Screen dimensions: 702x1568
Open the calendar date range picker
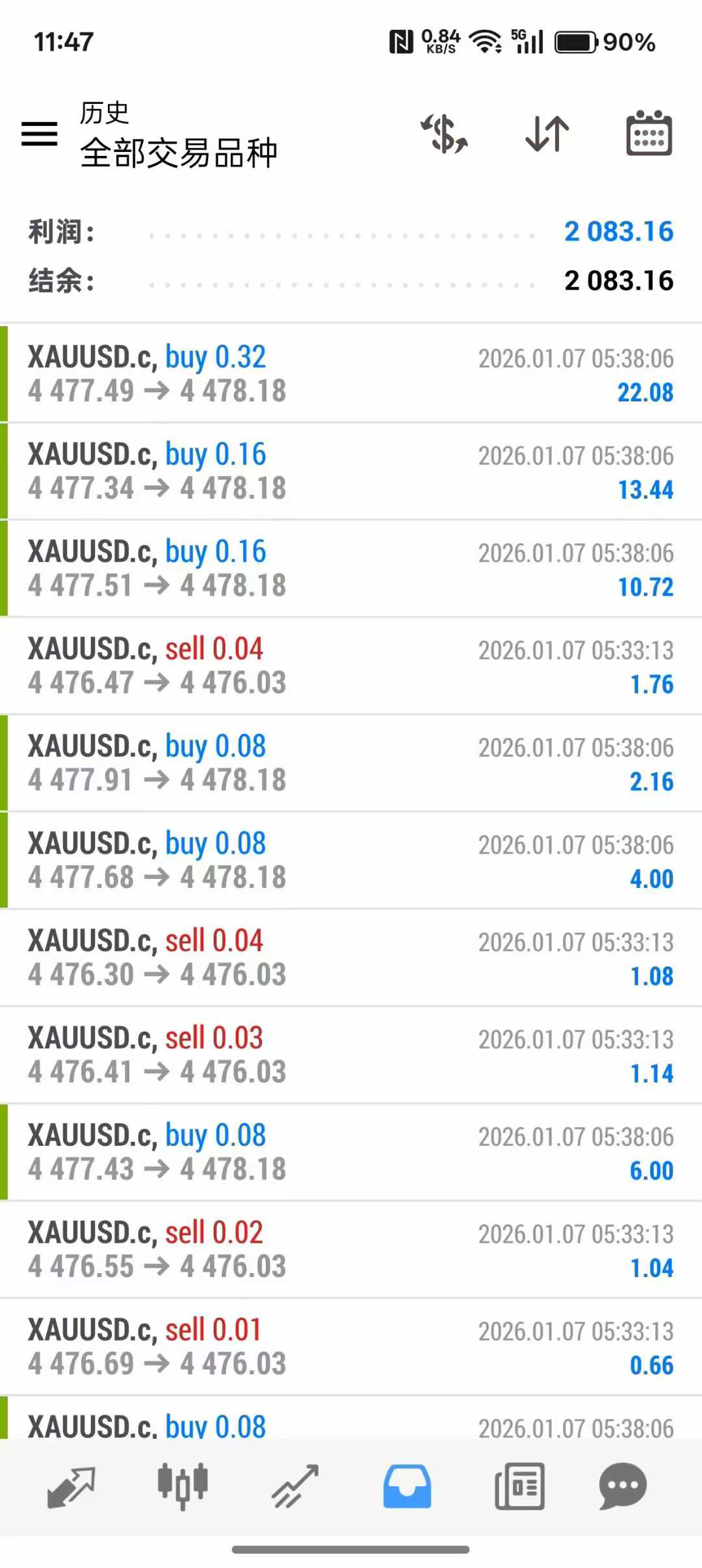click(x=649, y=134)
